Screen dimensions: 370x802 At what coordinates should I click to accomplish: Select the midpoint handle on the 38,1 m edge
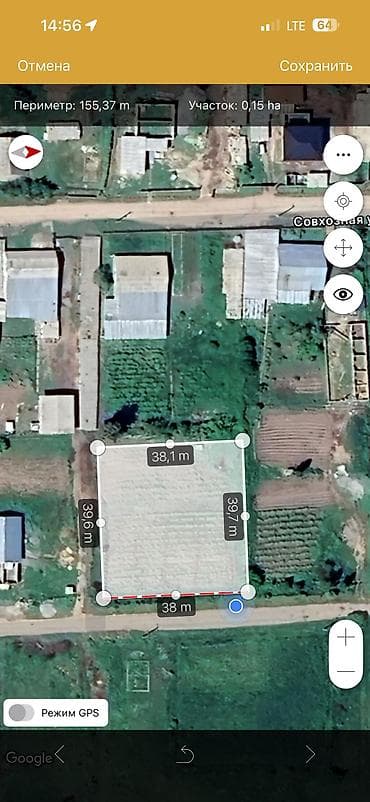pyautogui.click(x=170, y=443)
